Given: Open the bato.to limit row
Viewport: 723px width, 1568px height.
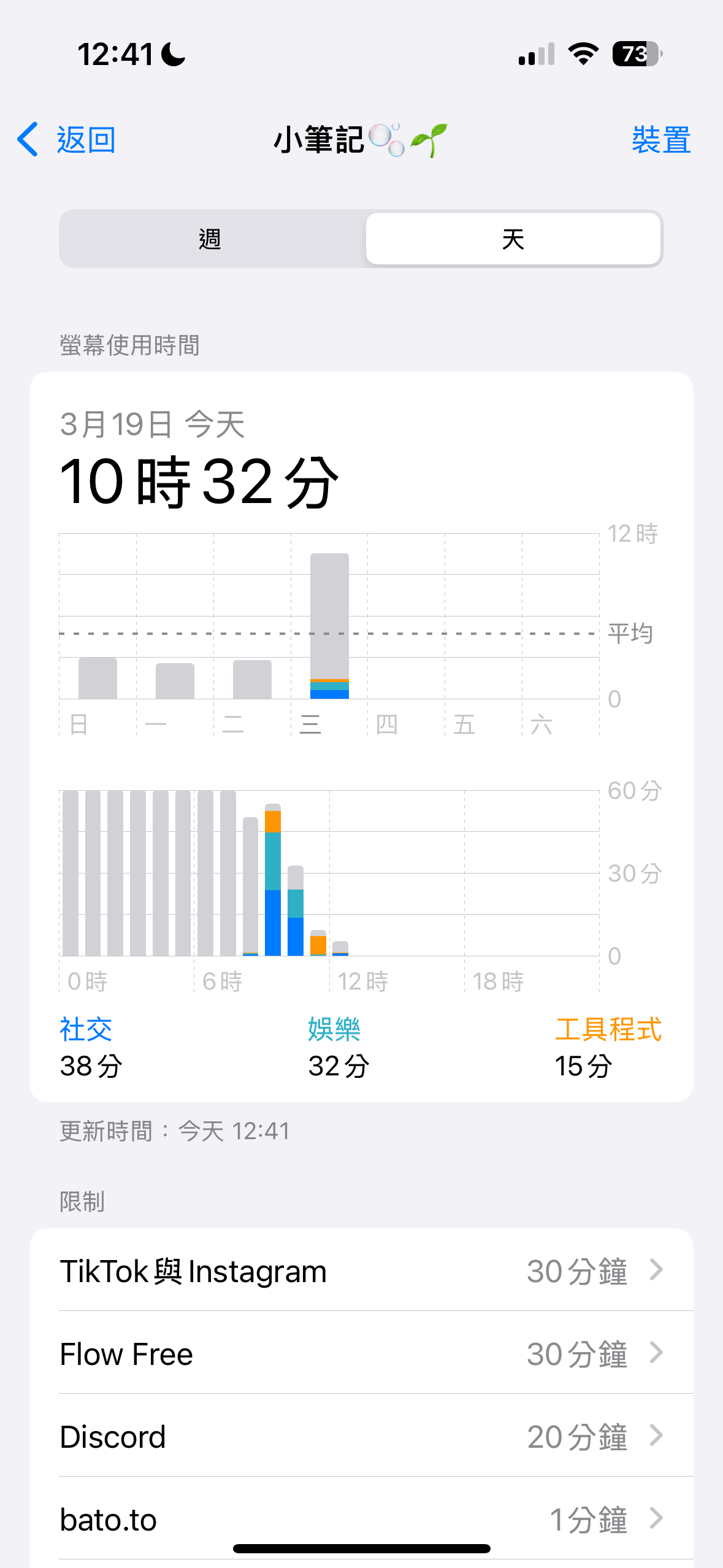Looking at the screenshot, I should click(361, 1519).
